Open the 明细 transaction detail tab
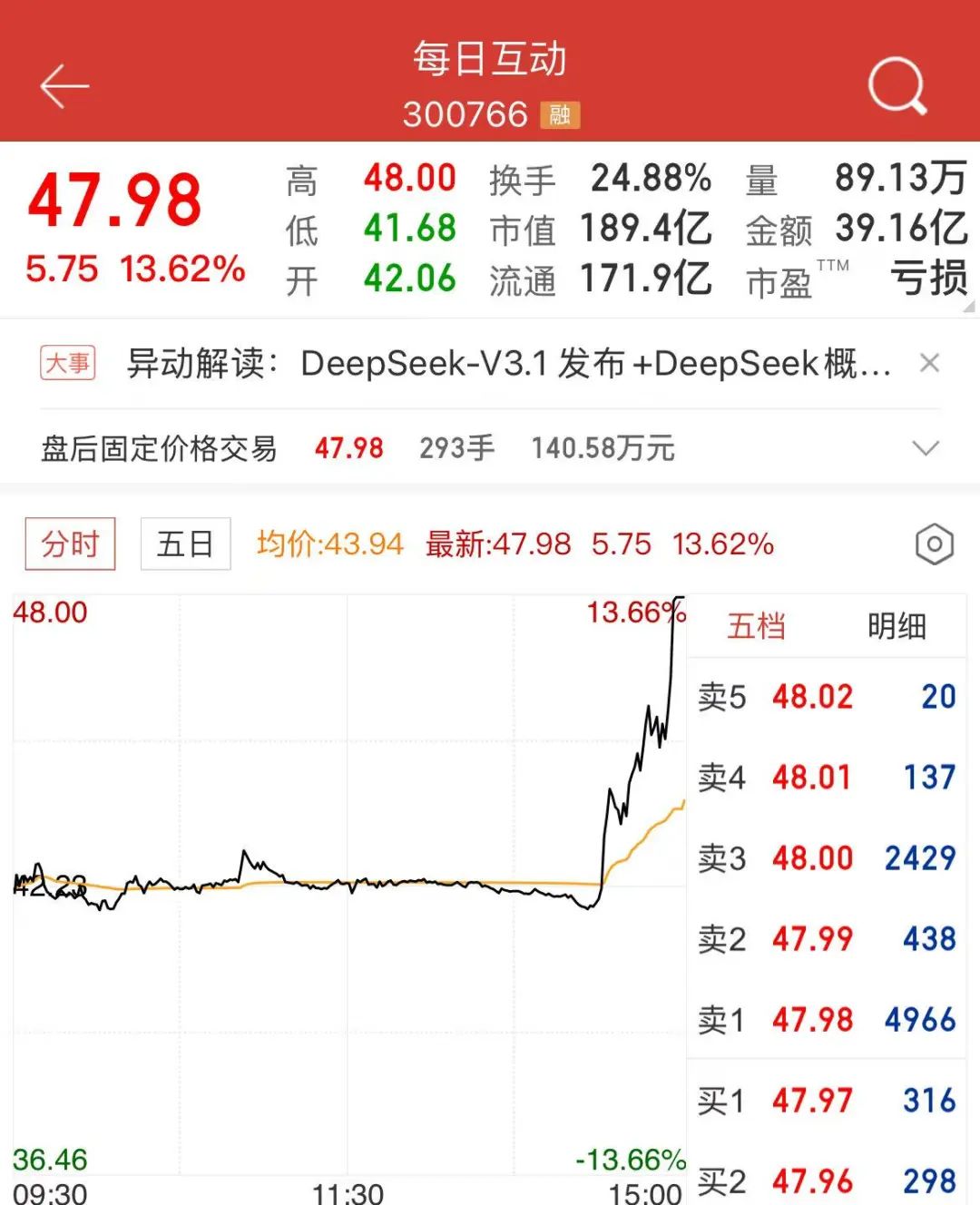Image resolution: width=980 pixels, height=1205 pixels. click(x=897, y=626)
